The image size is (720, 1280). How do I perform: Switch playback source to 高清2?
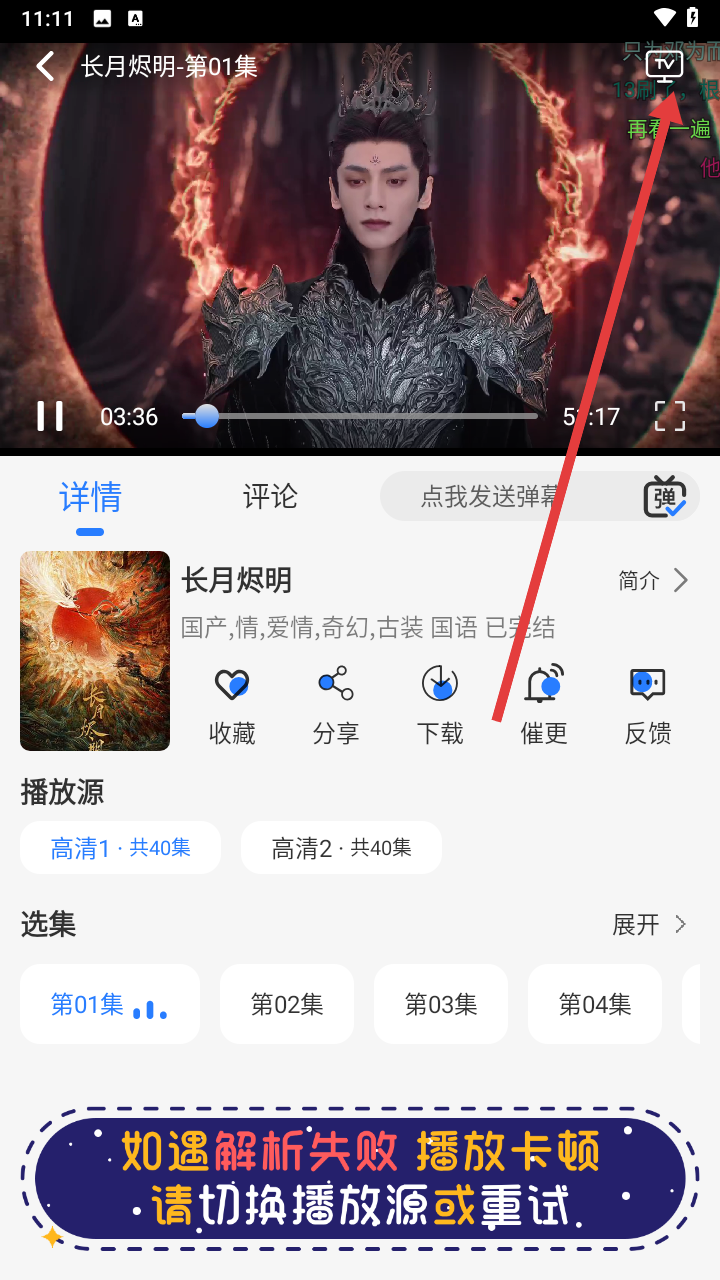point(341,847)
